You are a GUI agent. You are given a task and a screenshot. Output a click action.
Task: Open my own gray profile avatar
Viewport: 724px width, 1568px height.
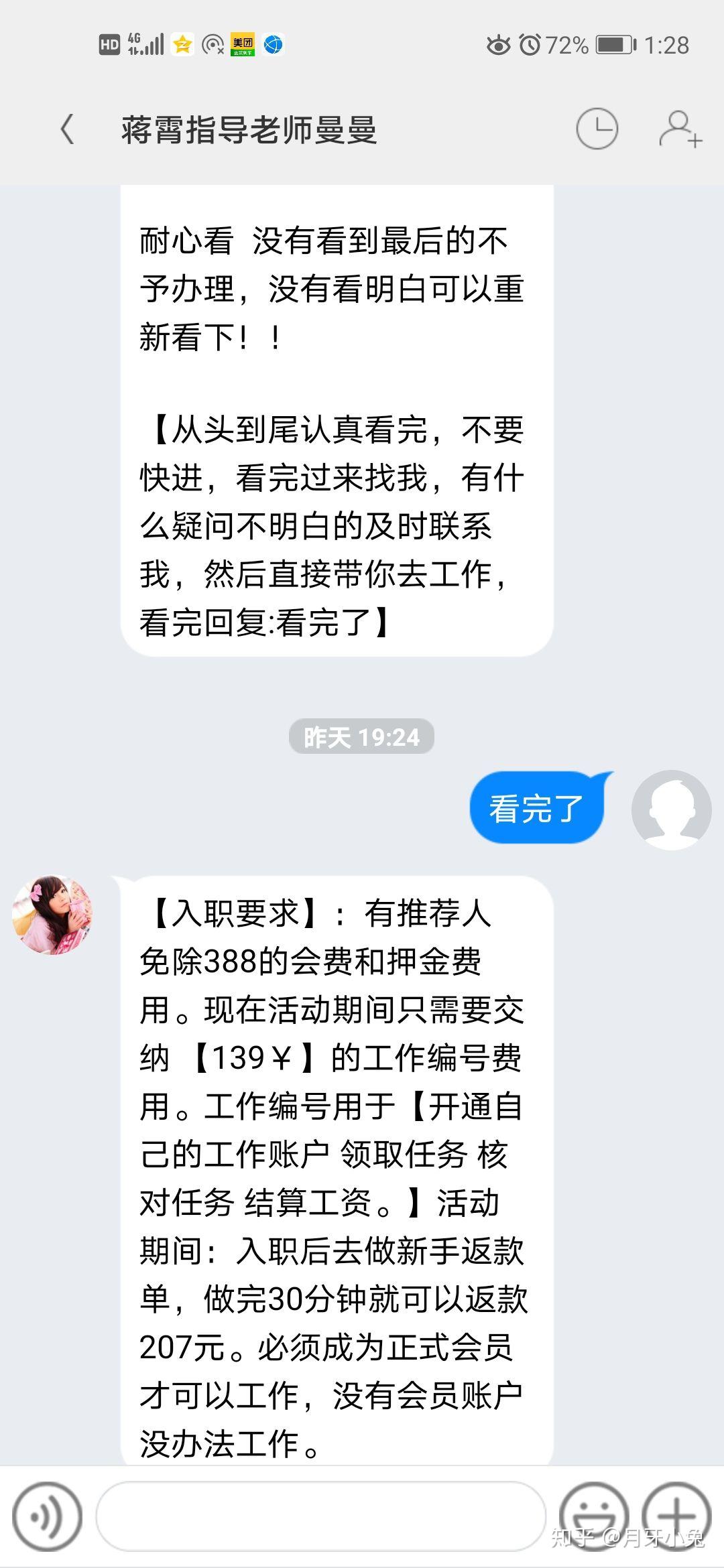(671, 809)
